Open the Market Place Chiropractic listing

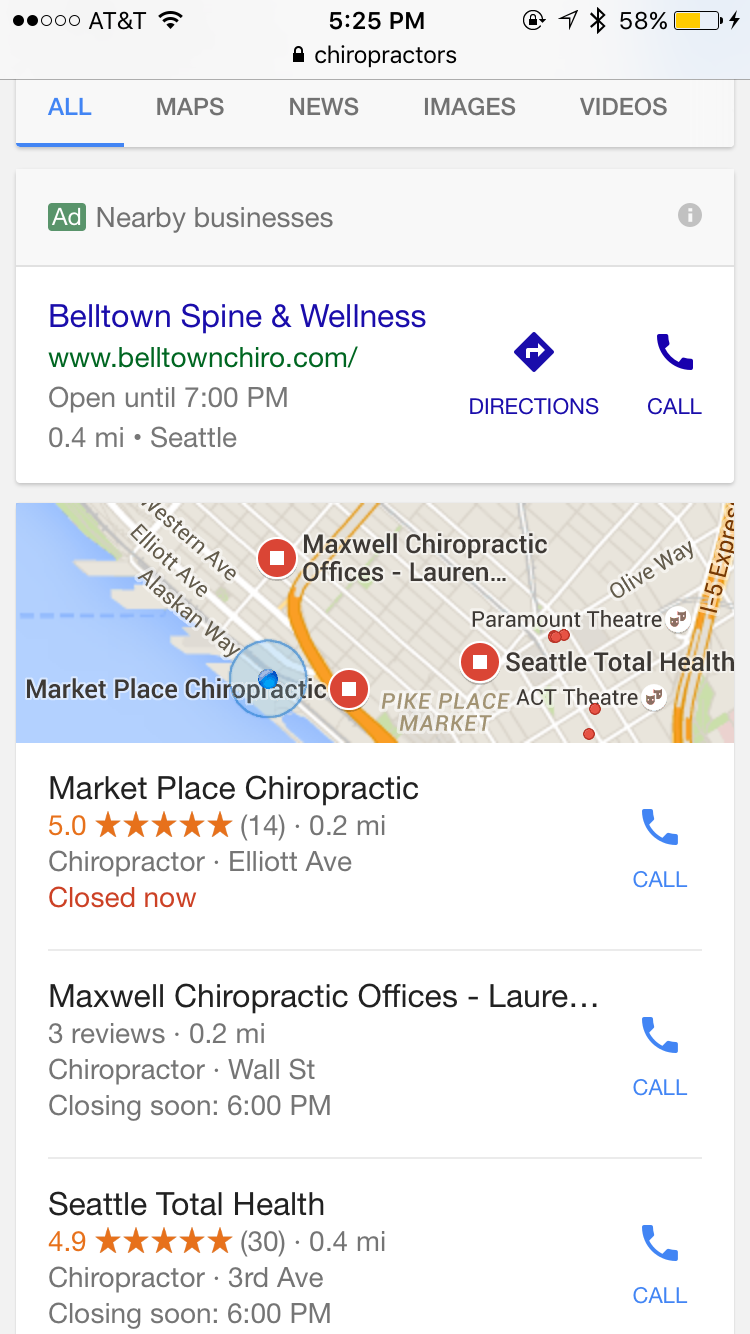click(x=233, y=789)
